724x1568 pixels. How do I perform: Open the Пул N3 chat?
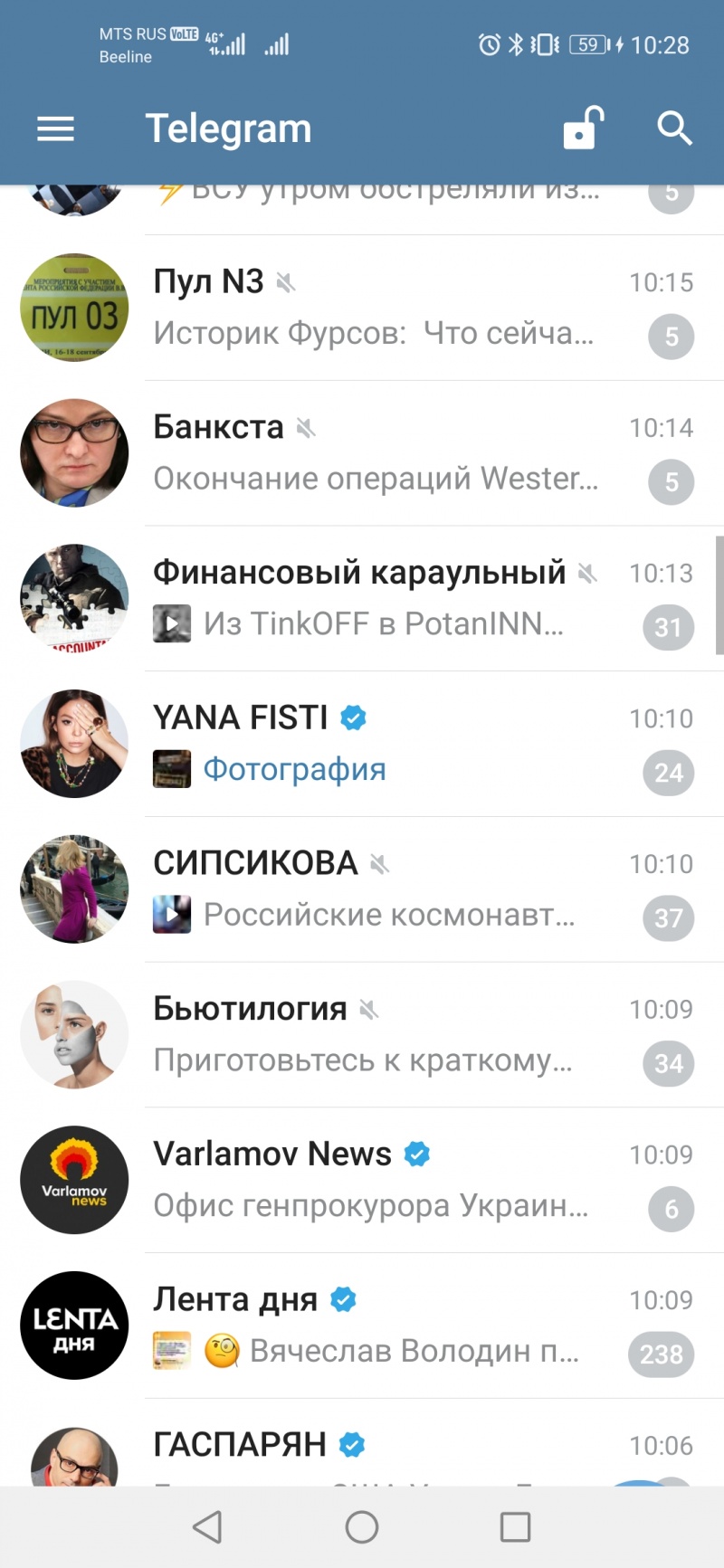point(362,308)
